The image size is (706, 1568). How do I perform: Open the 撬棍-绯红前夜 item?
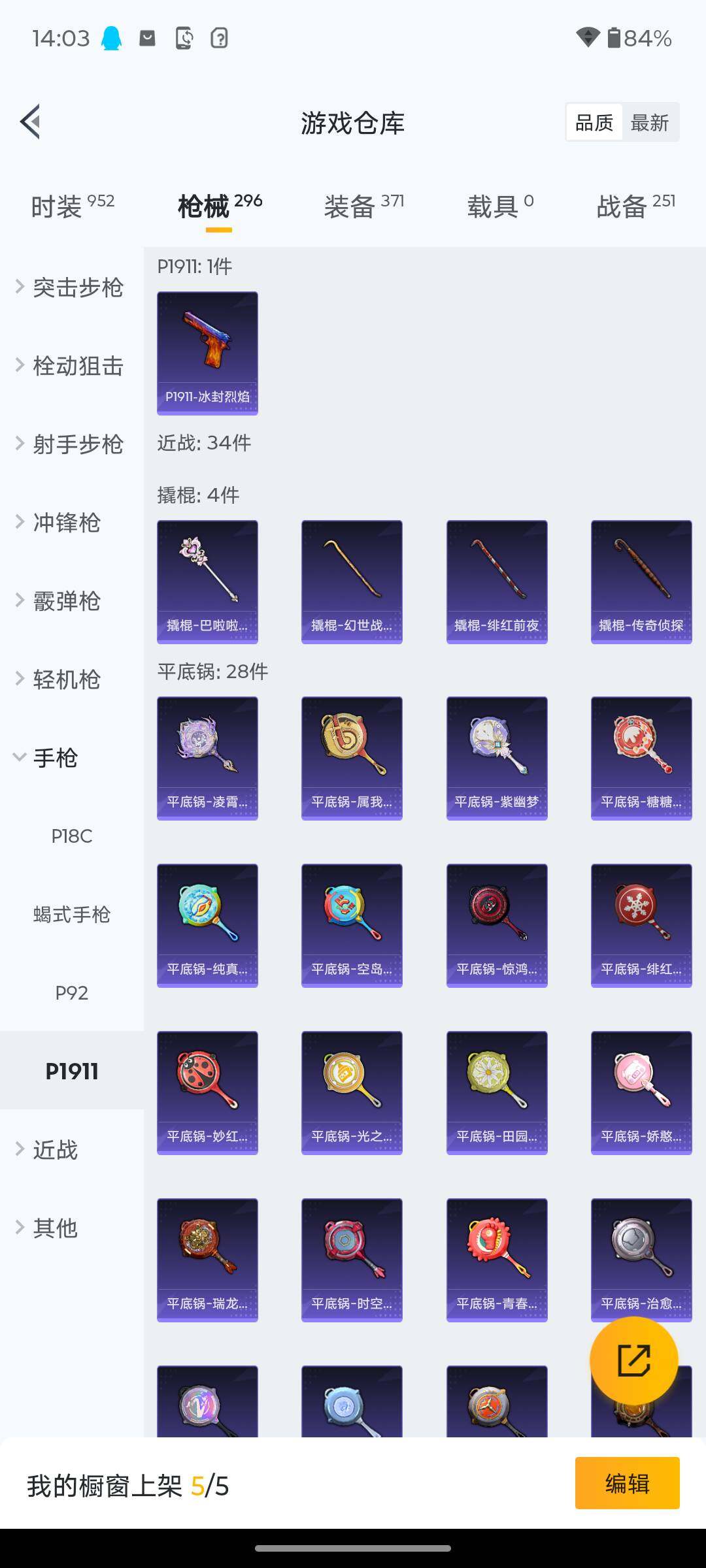click(x=497, y=581)
